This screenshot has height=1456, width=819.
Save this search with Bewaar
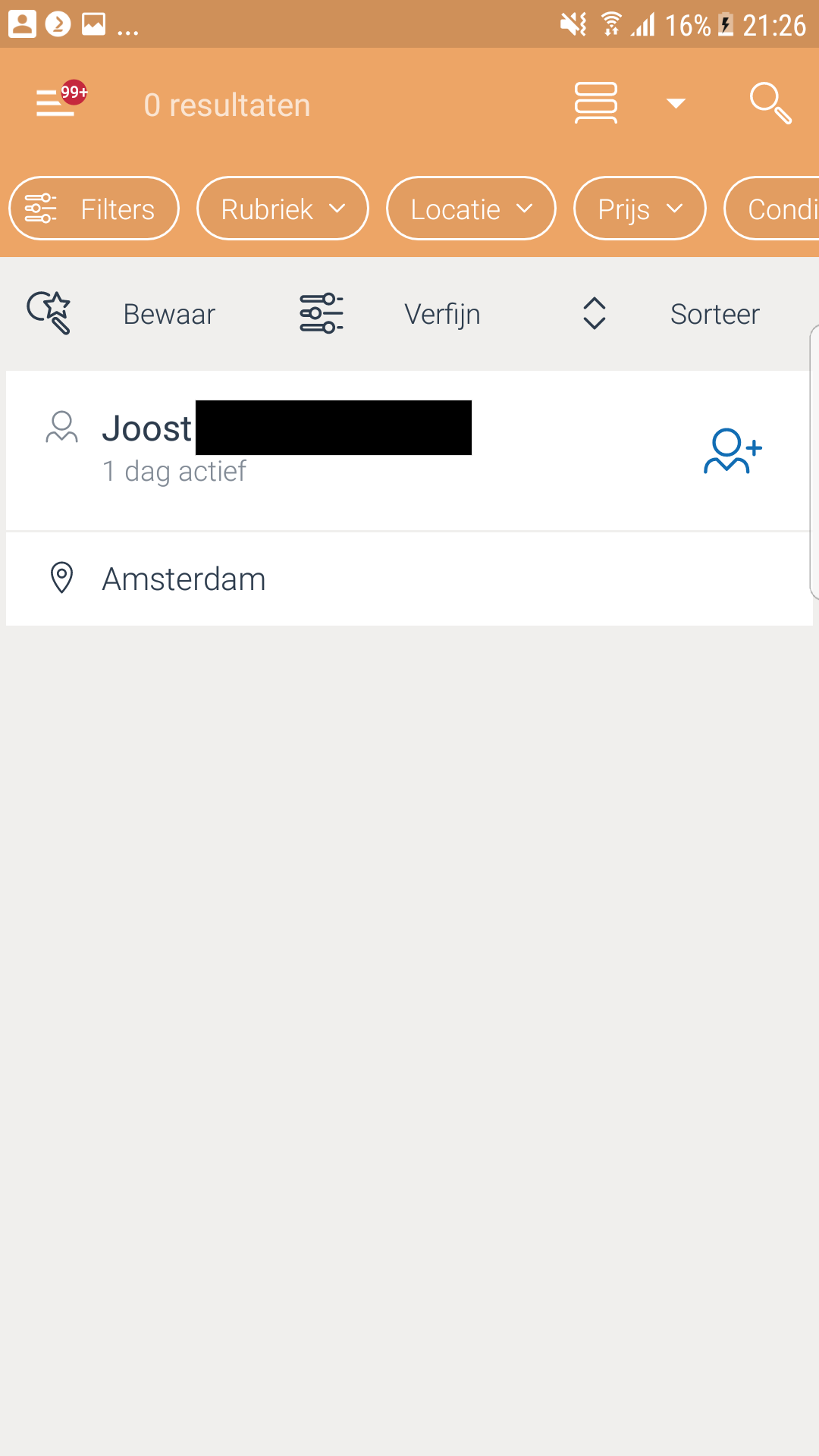point(121,314)
